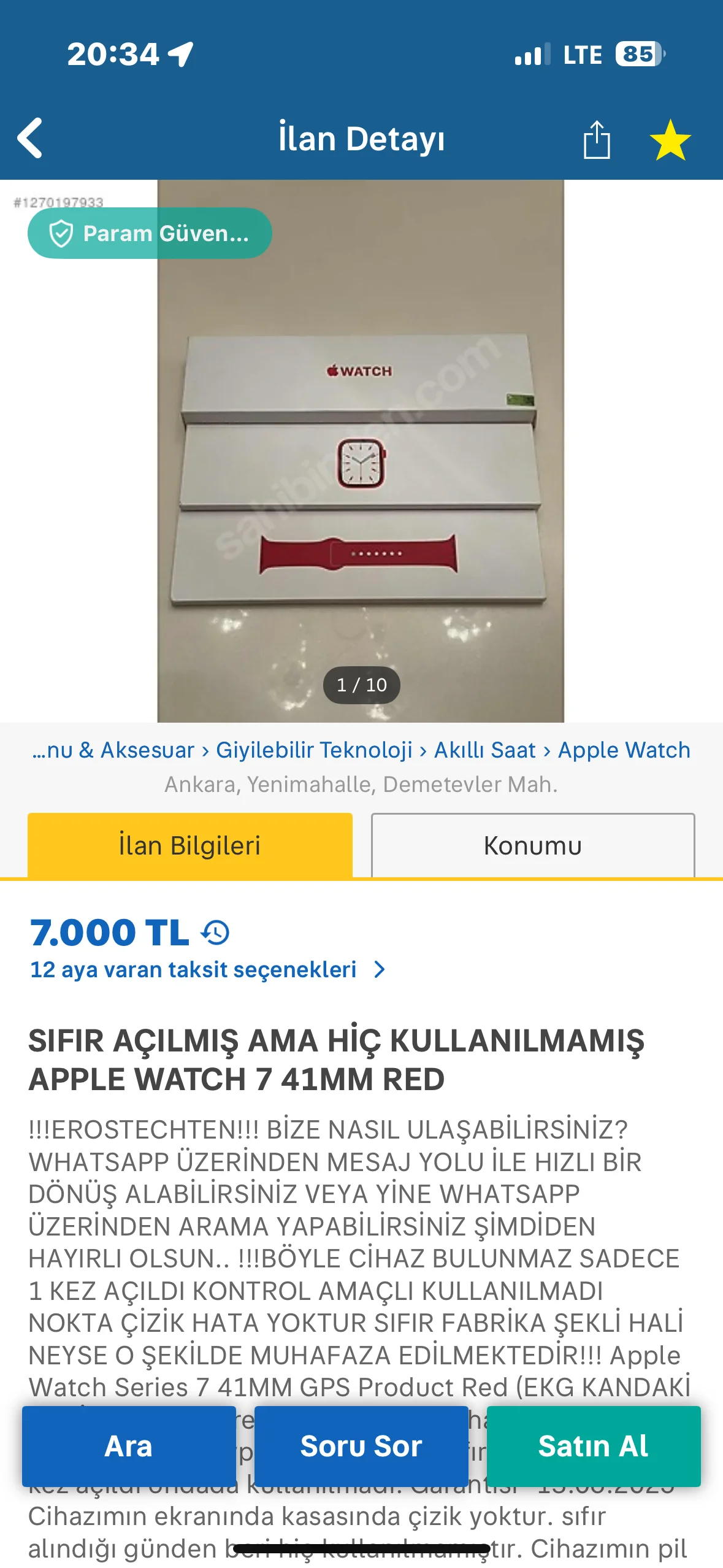Go back from the İlan Detayı page
This screenshot has width=723, height=1568.
tap(31, 139)
